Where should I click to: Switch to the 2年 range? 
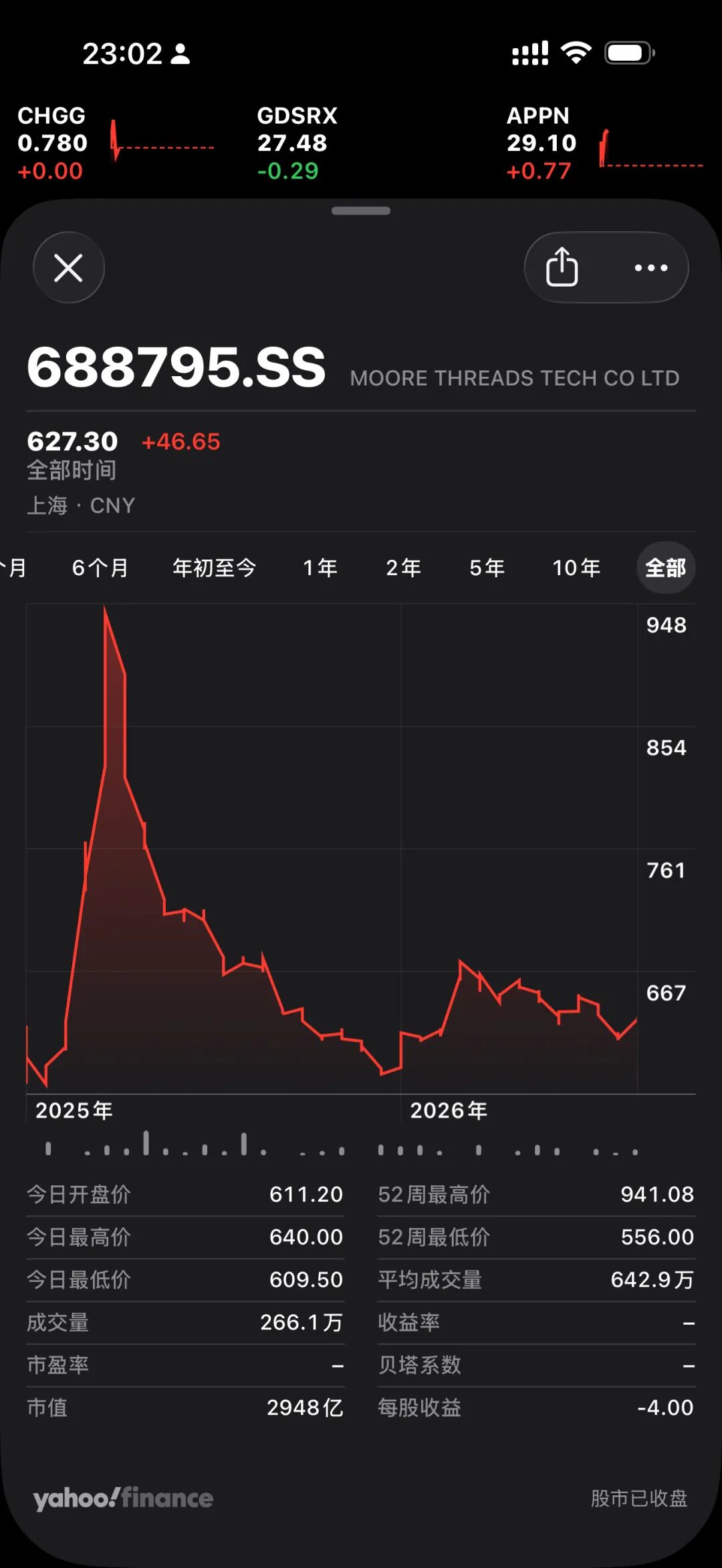[x=403, y=568]
